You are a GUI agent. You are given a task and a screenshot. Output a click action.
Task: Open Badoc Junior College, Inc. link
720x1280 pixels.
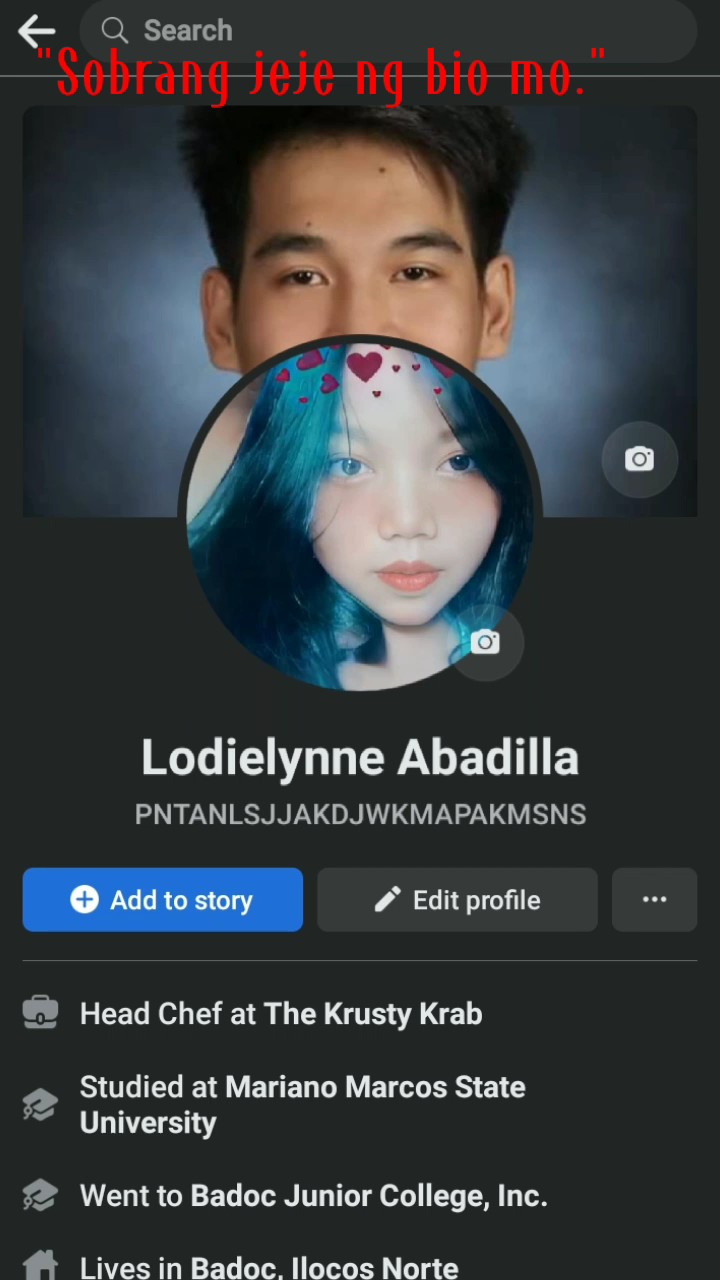click(369, 1196)
